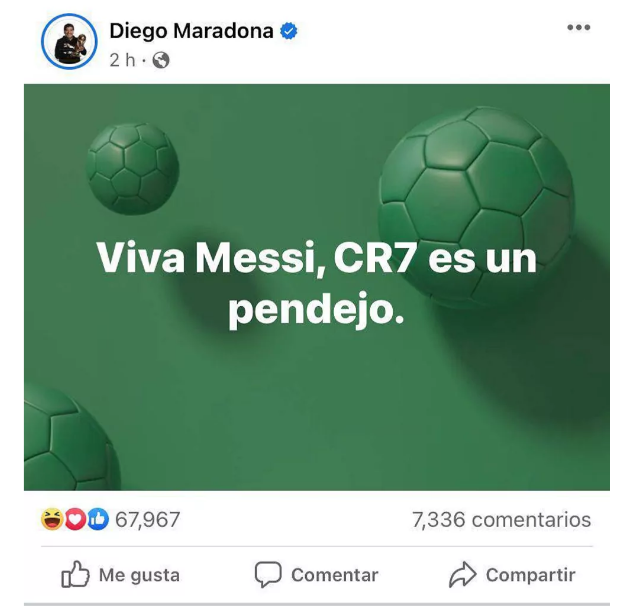Open the 7,336 comentarios list
Screen dimensions: 632x616
(501, 520)
